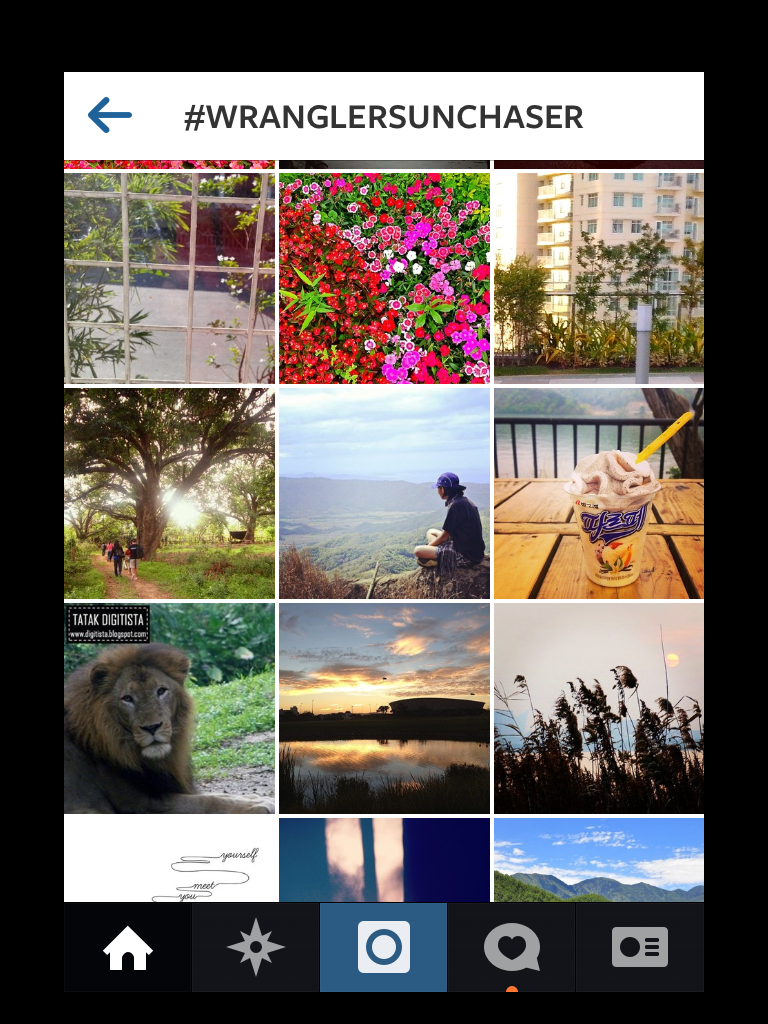This screenshot has width=768, height=1024.
Task: Open the colorful flowers photo
Action: [x=384, y=278]
